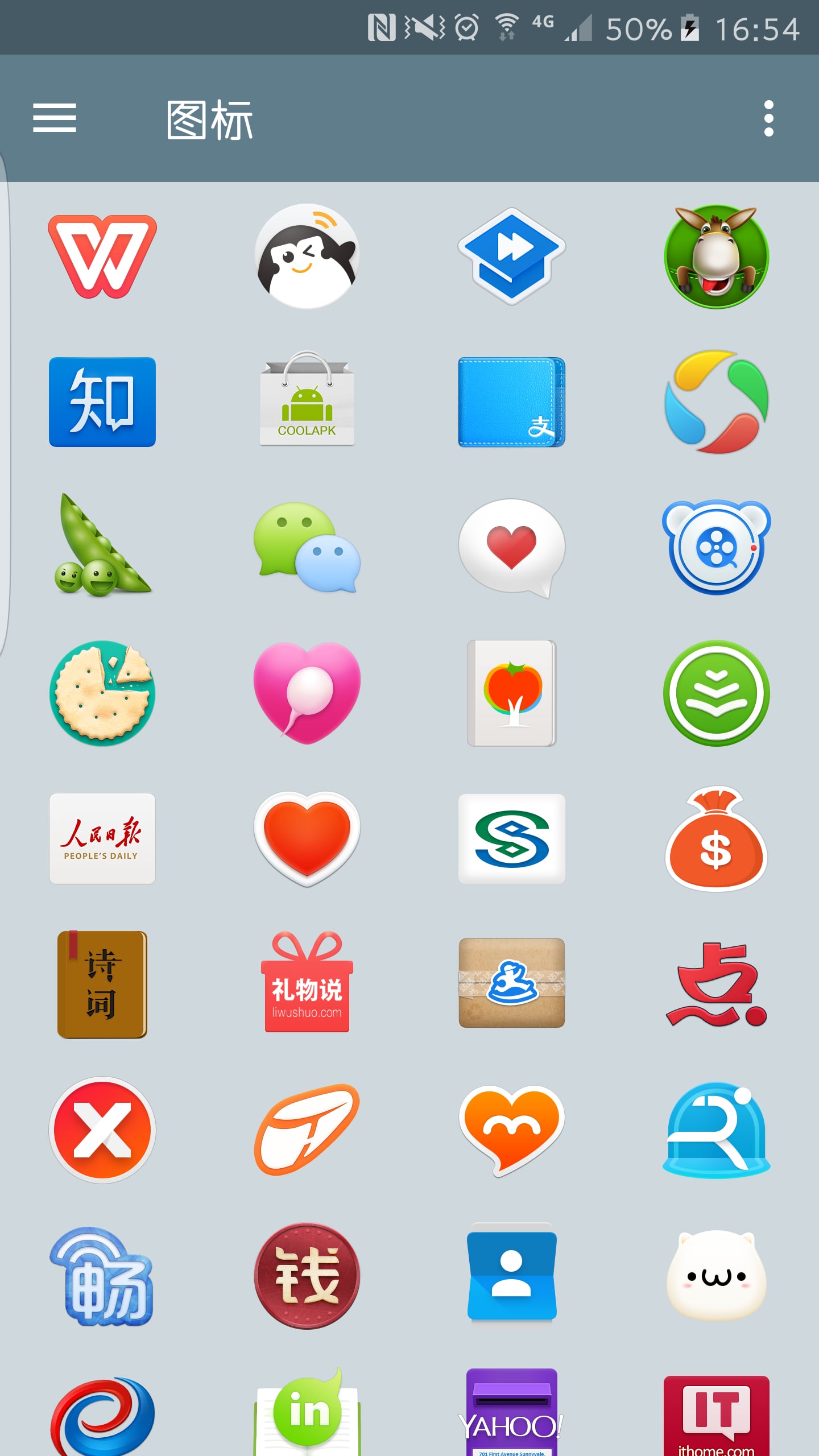The width and height of the screenshot is (819, 1456).
Task: Select the red circle X icon
Action: (x=102, y=1130)
